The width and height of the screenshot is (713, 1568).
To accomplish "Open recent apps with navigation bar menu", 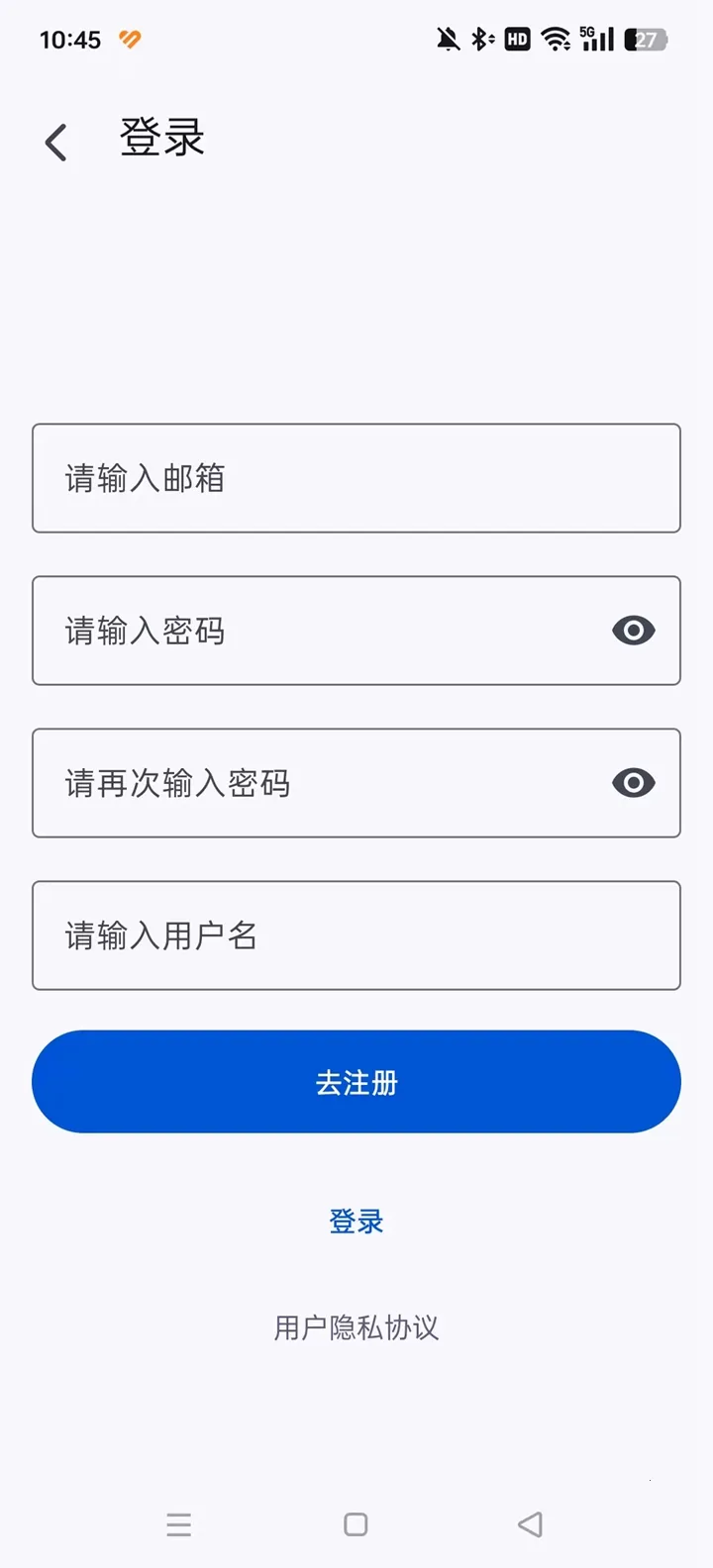I will coord(179,1524).
